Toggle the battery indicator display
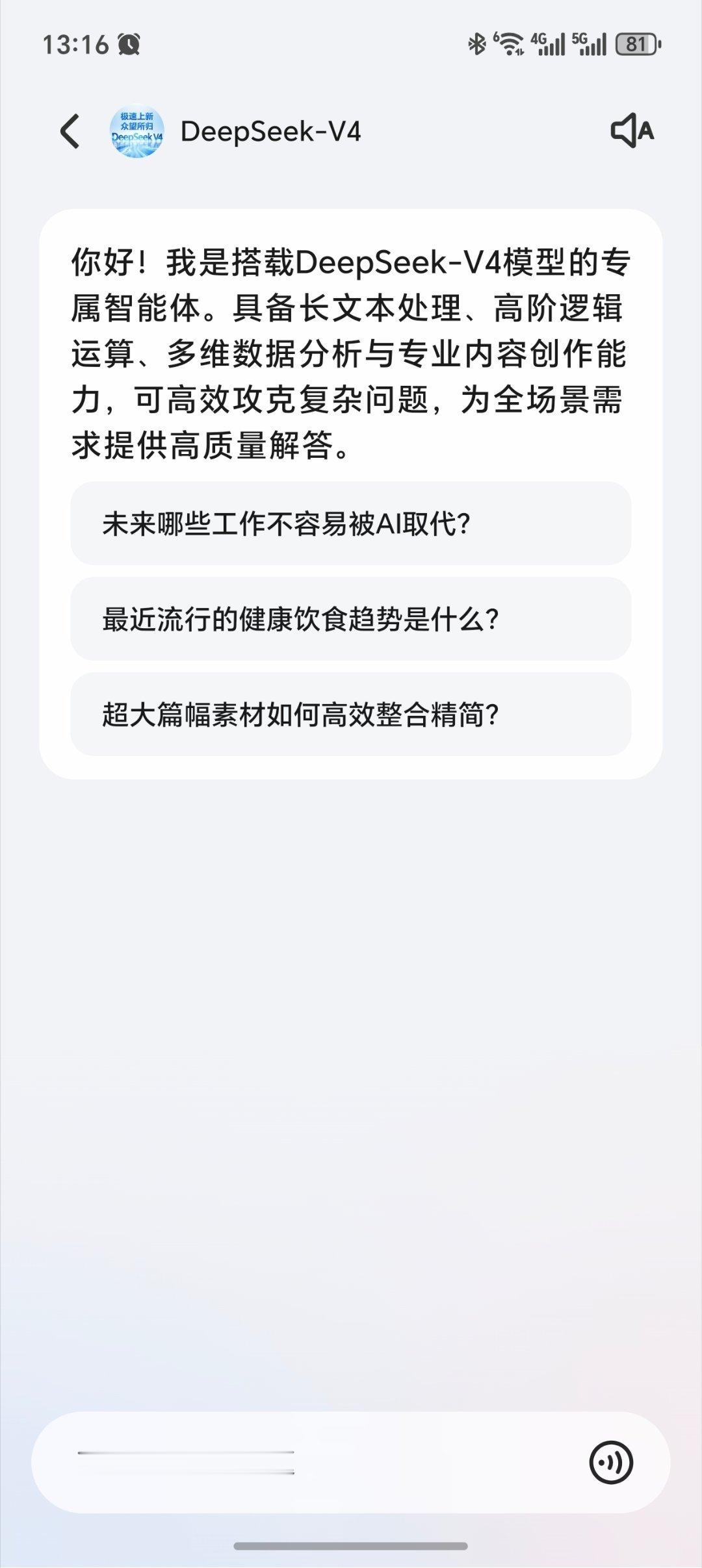The height and width of the screenshot is (1568, 702). coord(638,44)
